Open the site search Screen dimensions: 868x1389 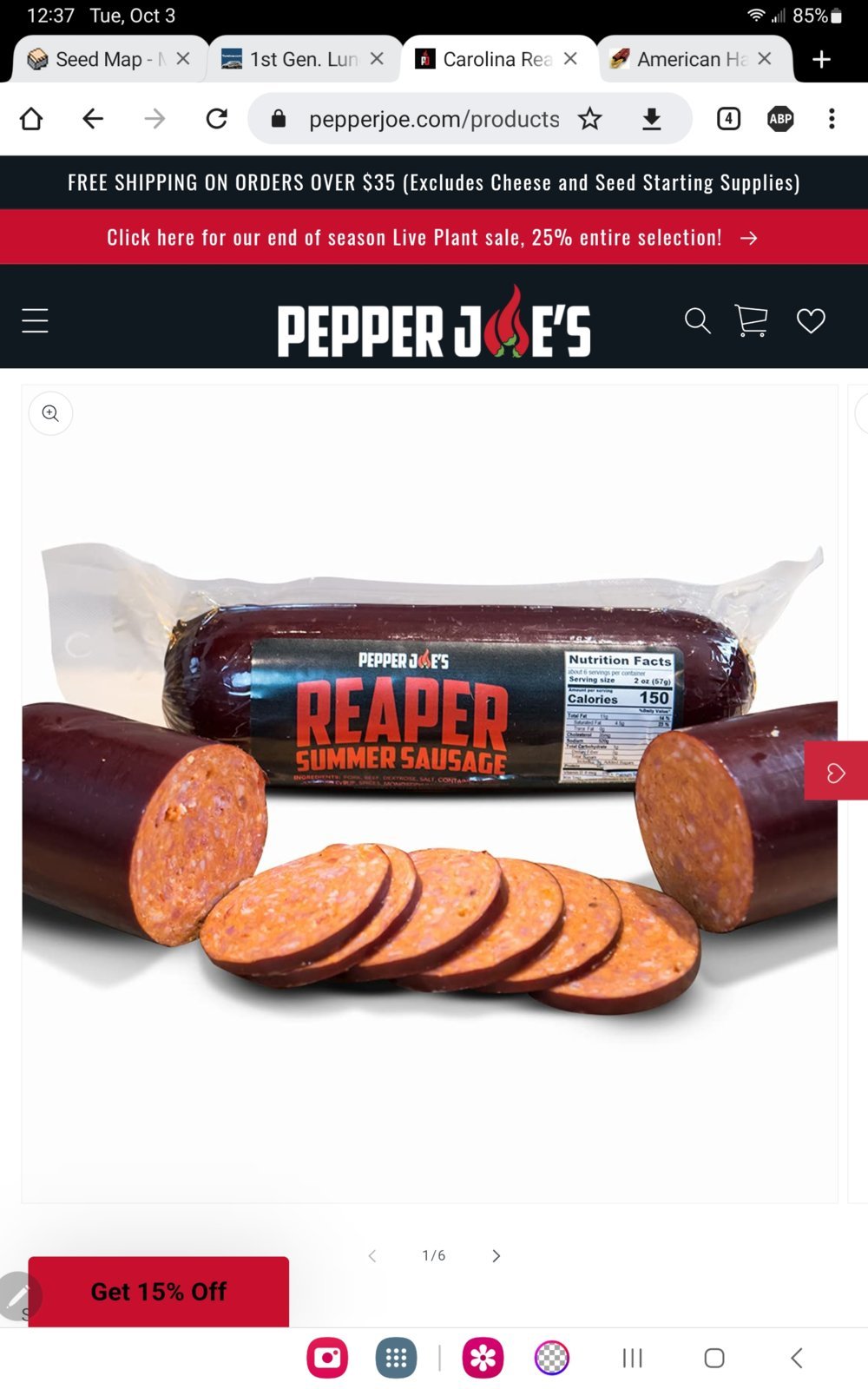(697, 321)
